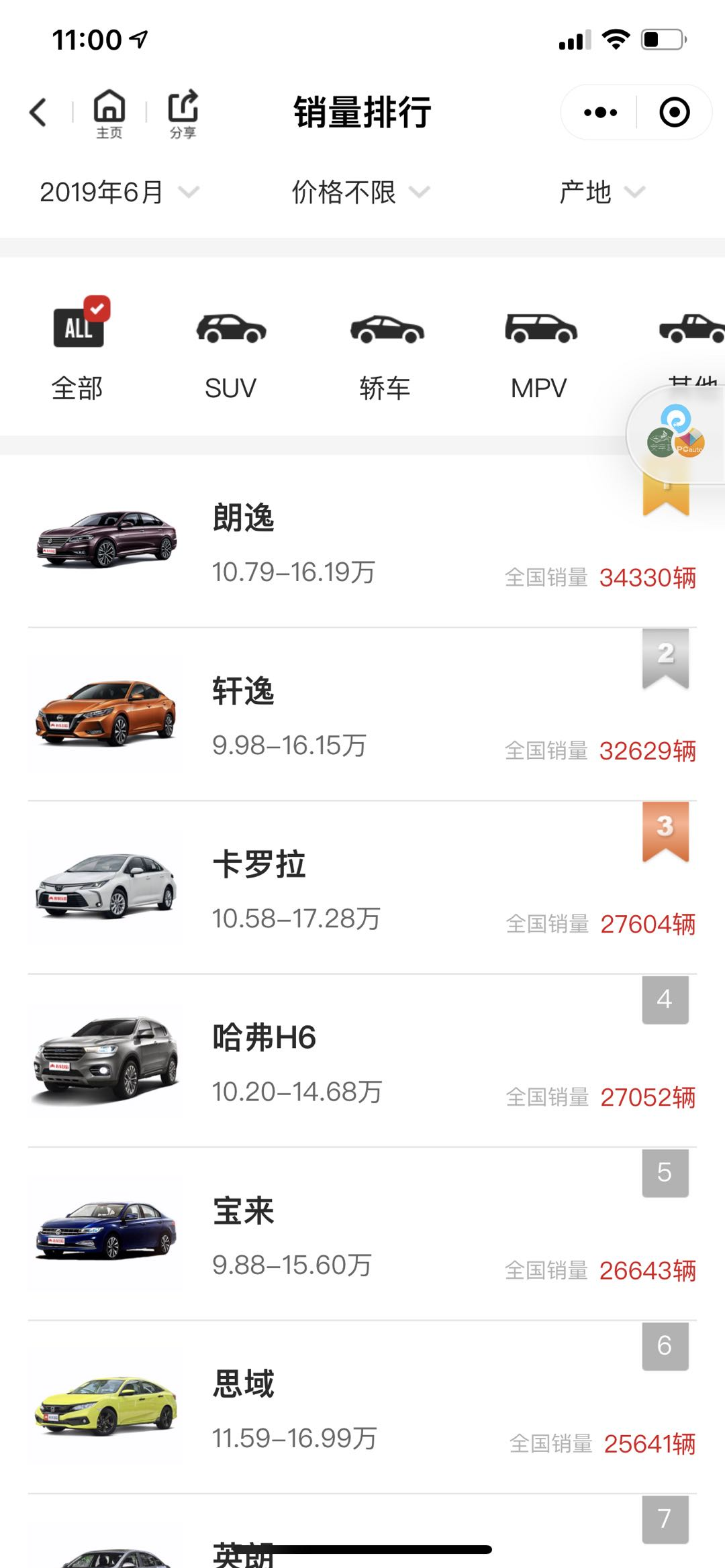View the 哈弗H6 listing
Image resolution: width=725 pixels, height=1568 pixels.
[362, 1061]
